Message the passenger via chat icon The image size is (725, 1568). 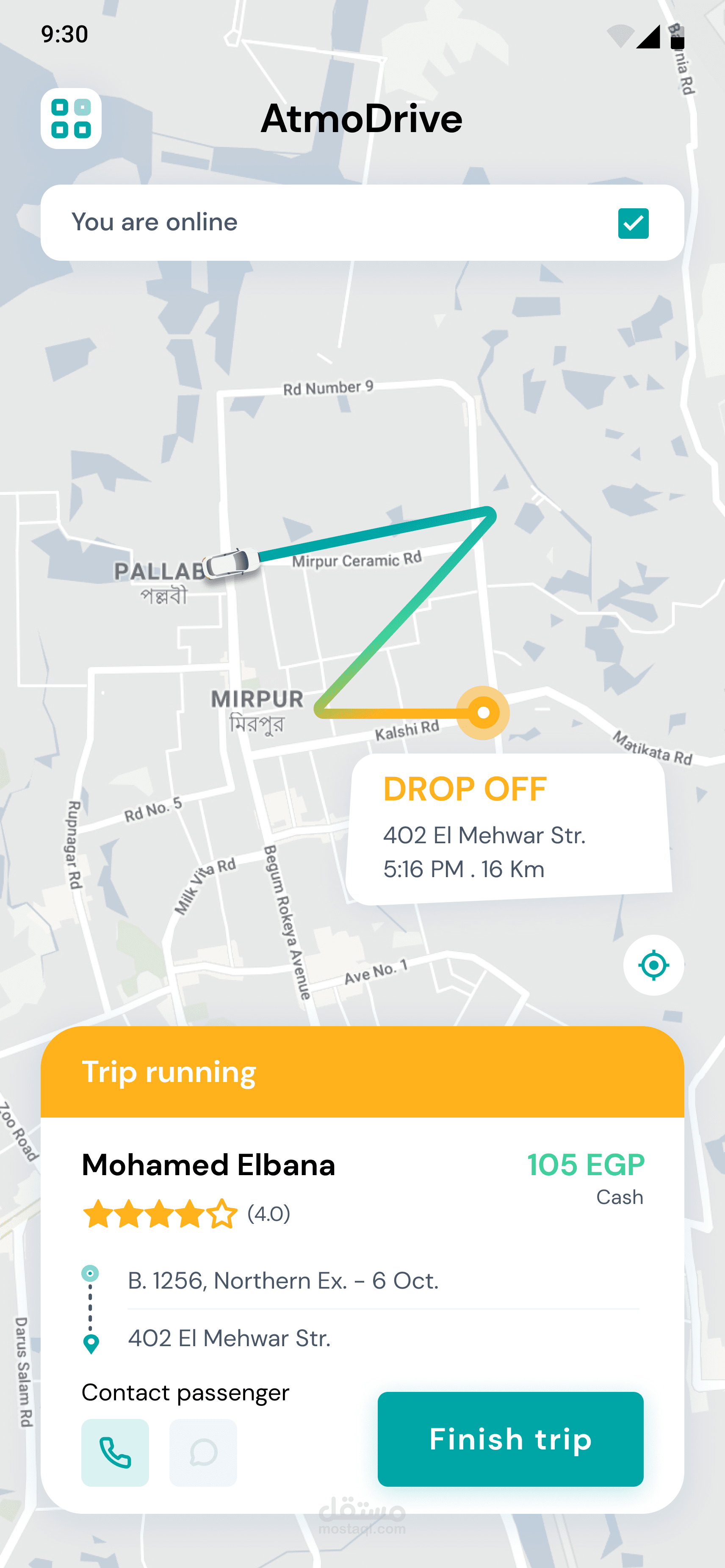coord(203,1452)
